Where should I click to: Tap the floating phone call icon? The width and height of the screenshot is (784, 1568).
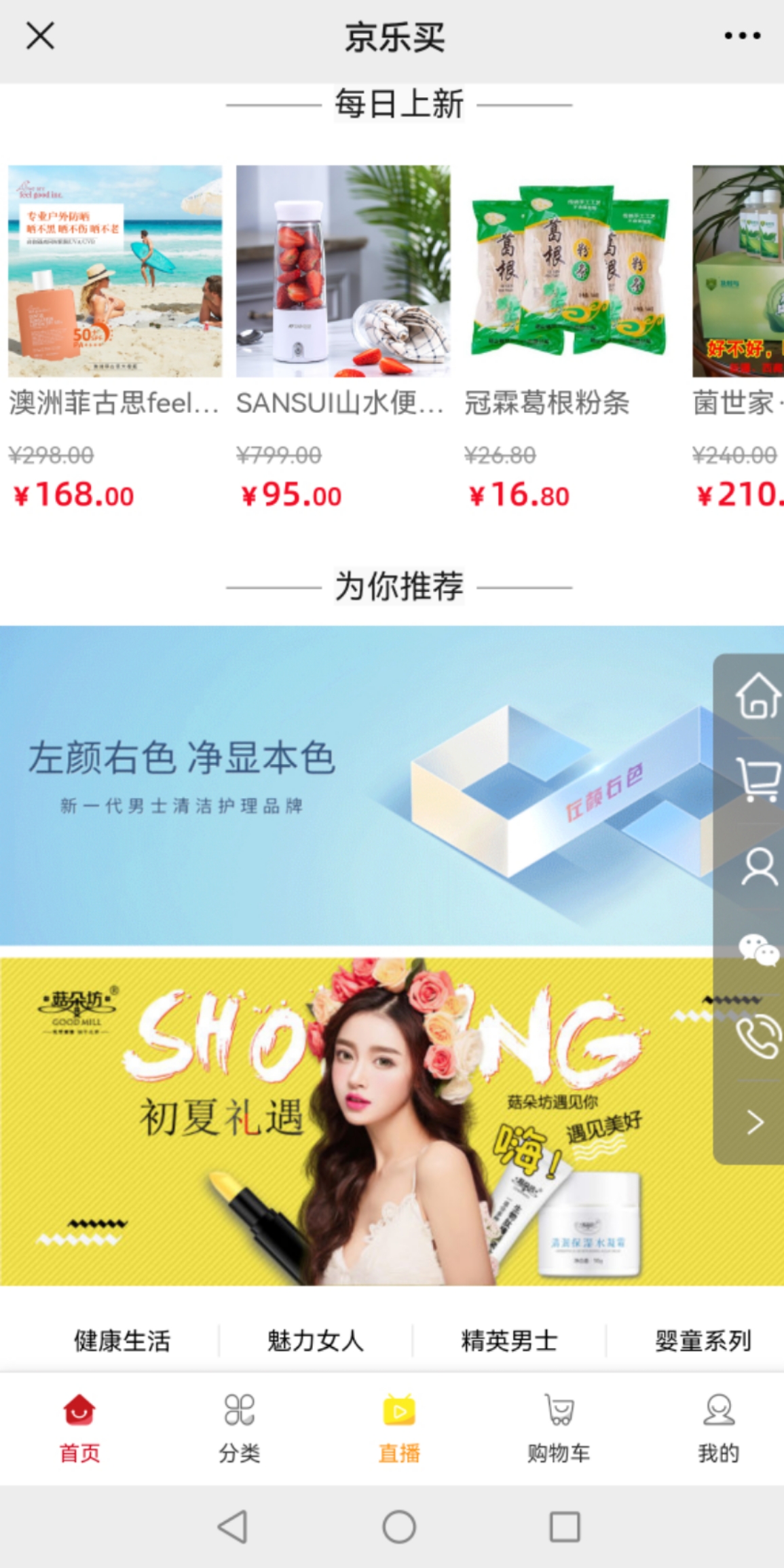pos(757,1035)
